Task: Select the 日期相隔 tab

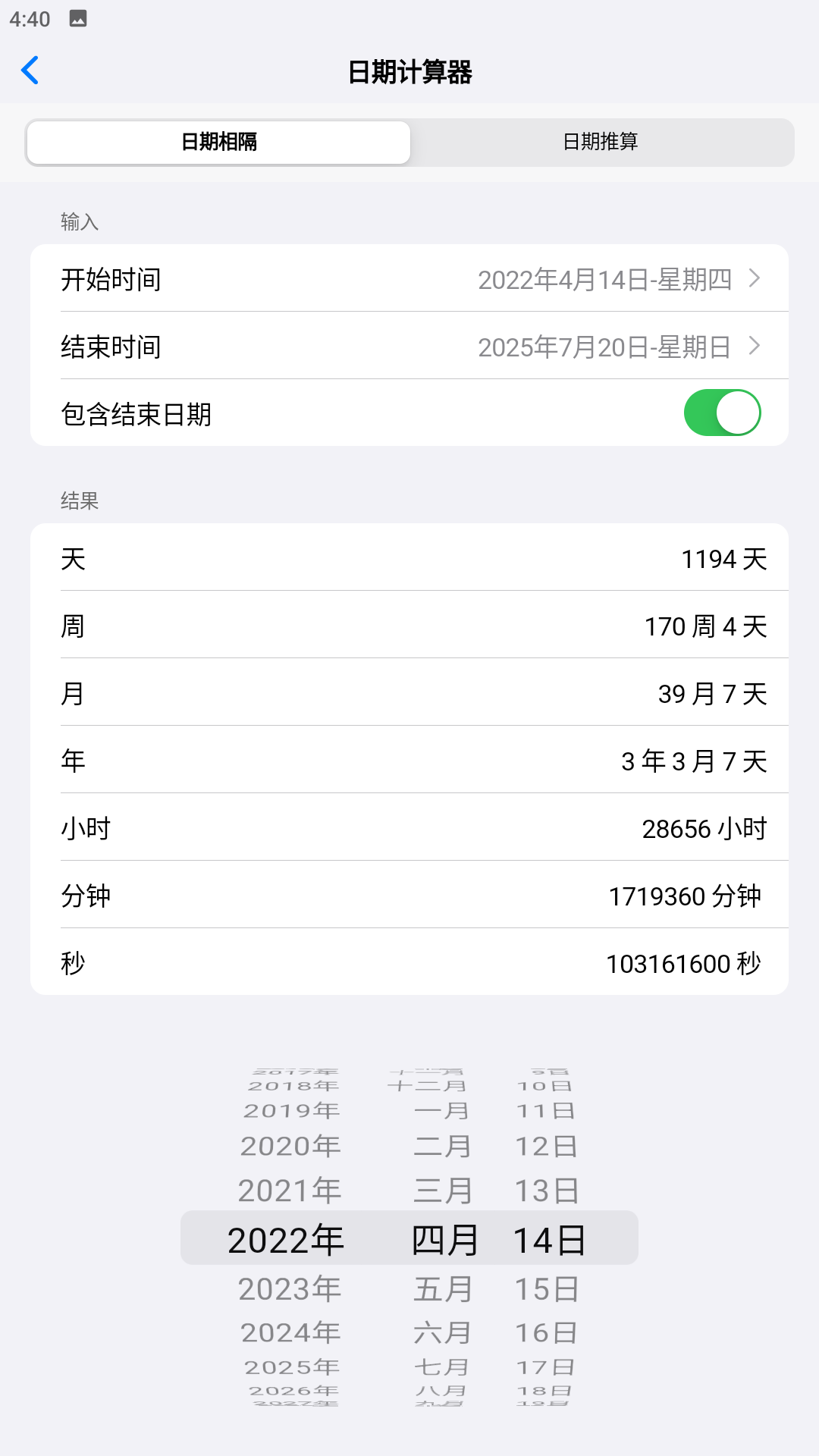Action: [218, 142]
